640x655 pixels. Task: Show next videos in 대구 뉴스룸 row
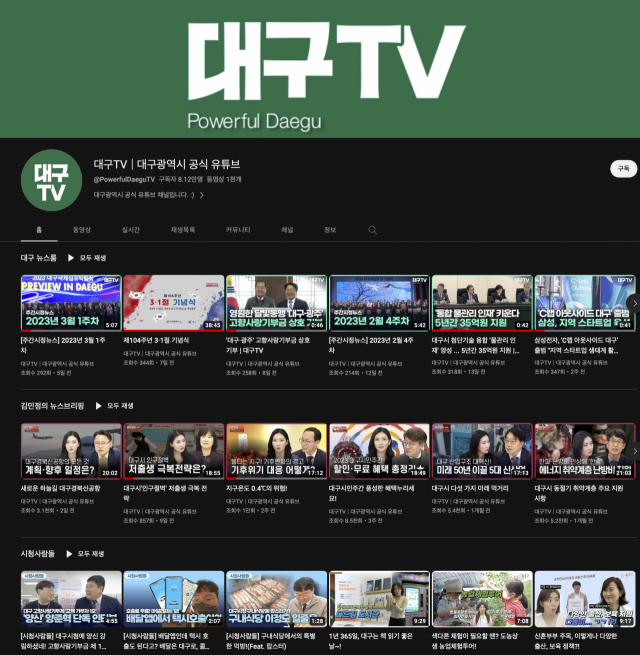pyautogui.click(x=633, y=303)
